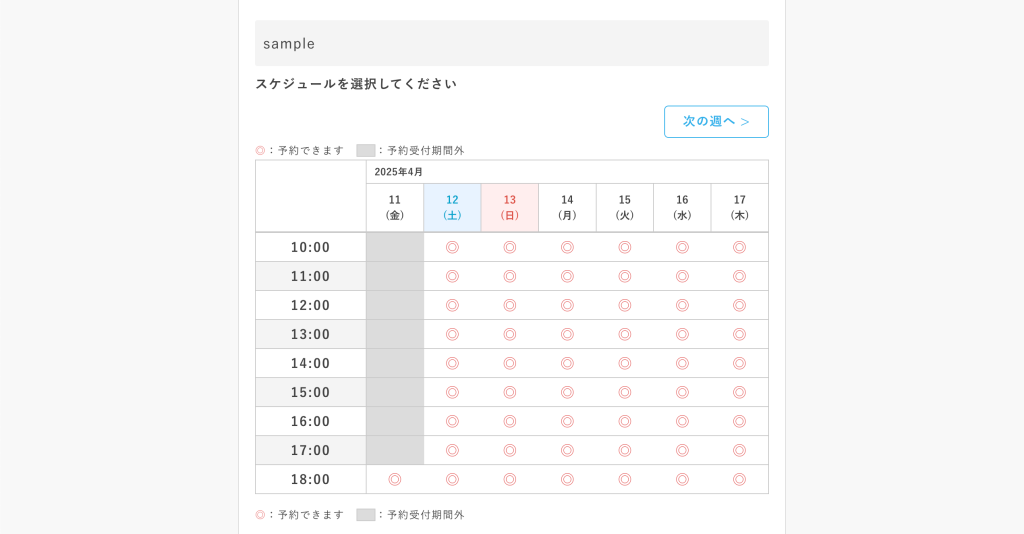This screenshot has width=1024, height=534.
Task: Select 18:00 on Thursday 17
Action: click(740, 479)
